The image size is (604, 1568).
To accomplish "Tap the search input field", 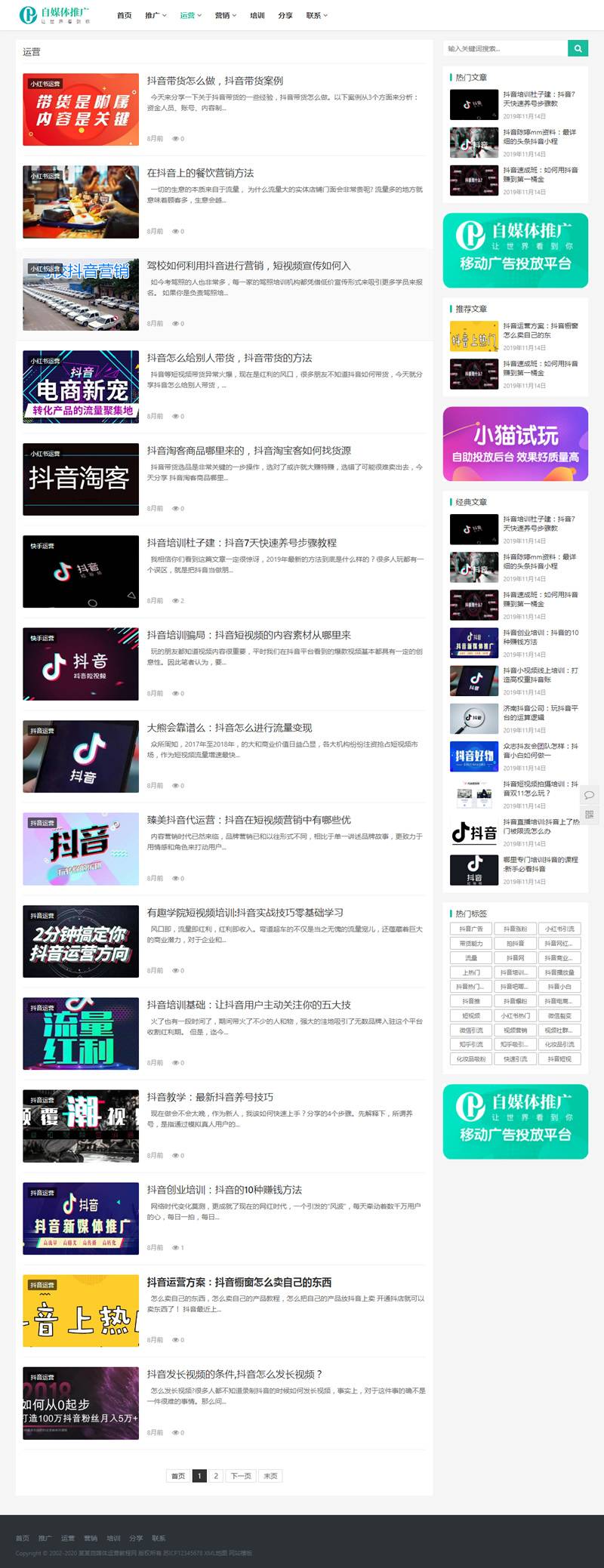I will coord(504,48).
